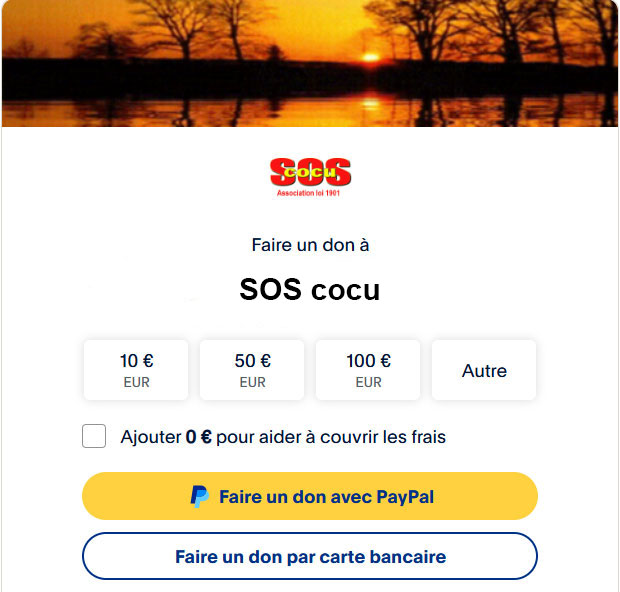Tap Faire un don avec PayPal

tap(310, 496)
